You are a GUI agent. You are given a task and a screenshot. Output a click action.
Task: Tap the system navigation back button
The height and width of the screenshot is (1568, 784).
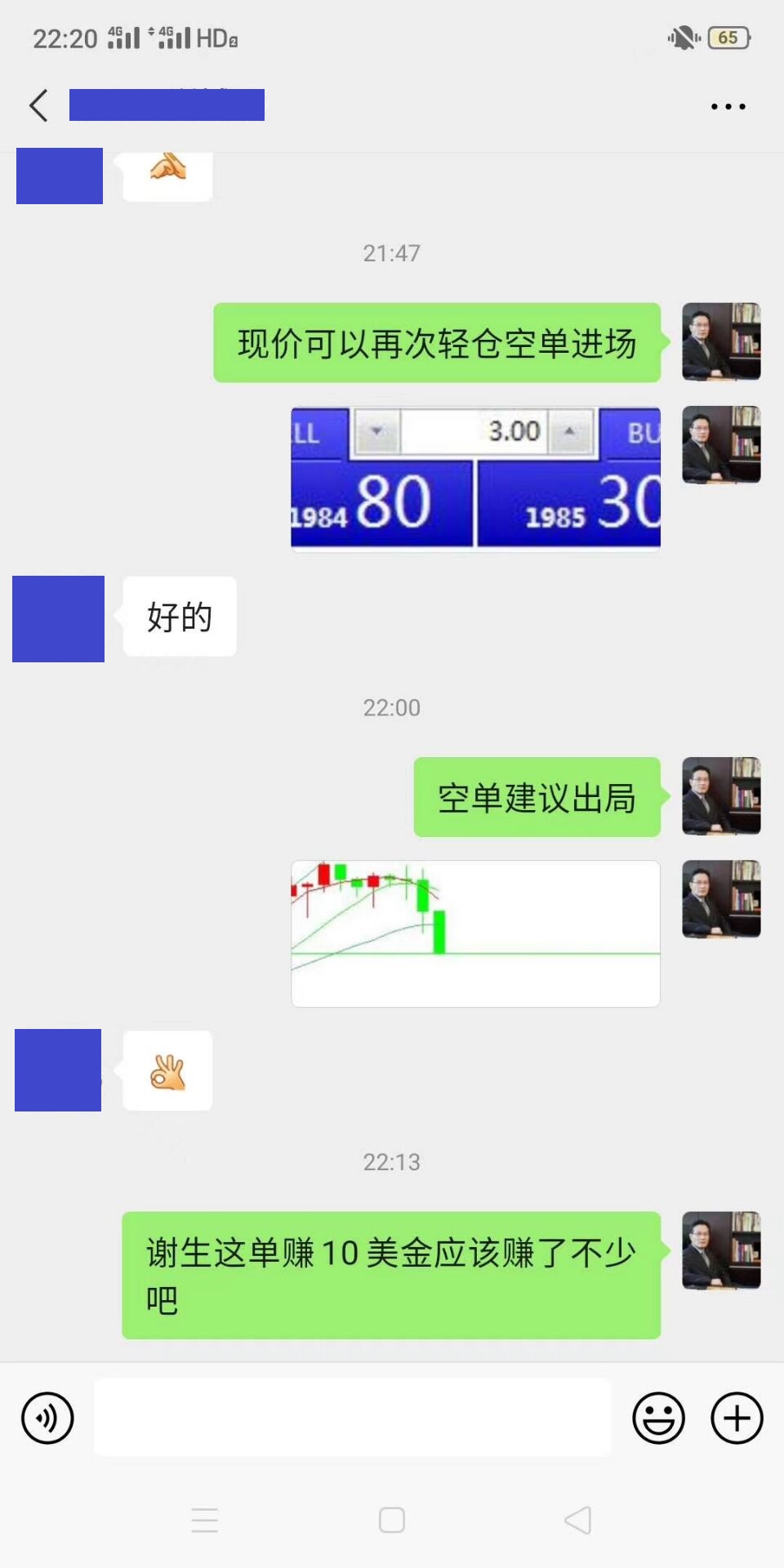pos(578,1520)
